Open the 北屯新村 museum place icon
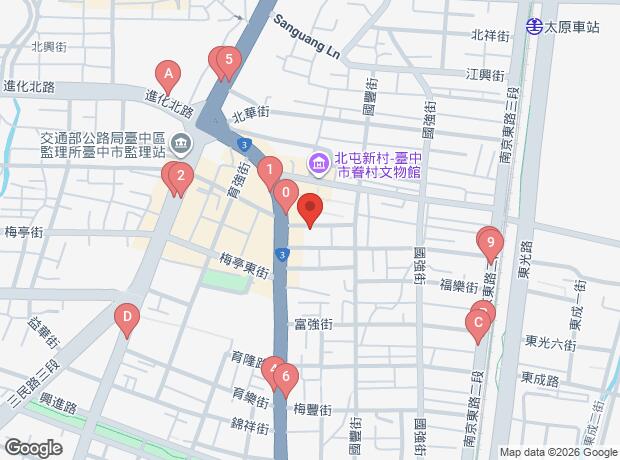 click(x=317, y=163)
